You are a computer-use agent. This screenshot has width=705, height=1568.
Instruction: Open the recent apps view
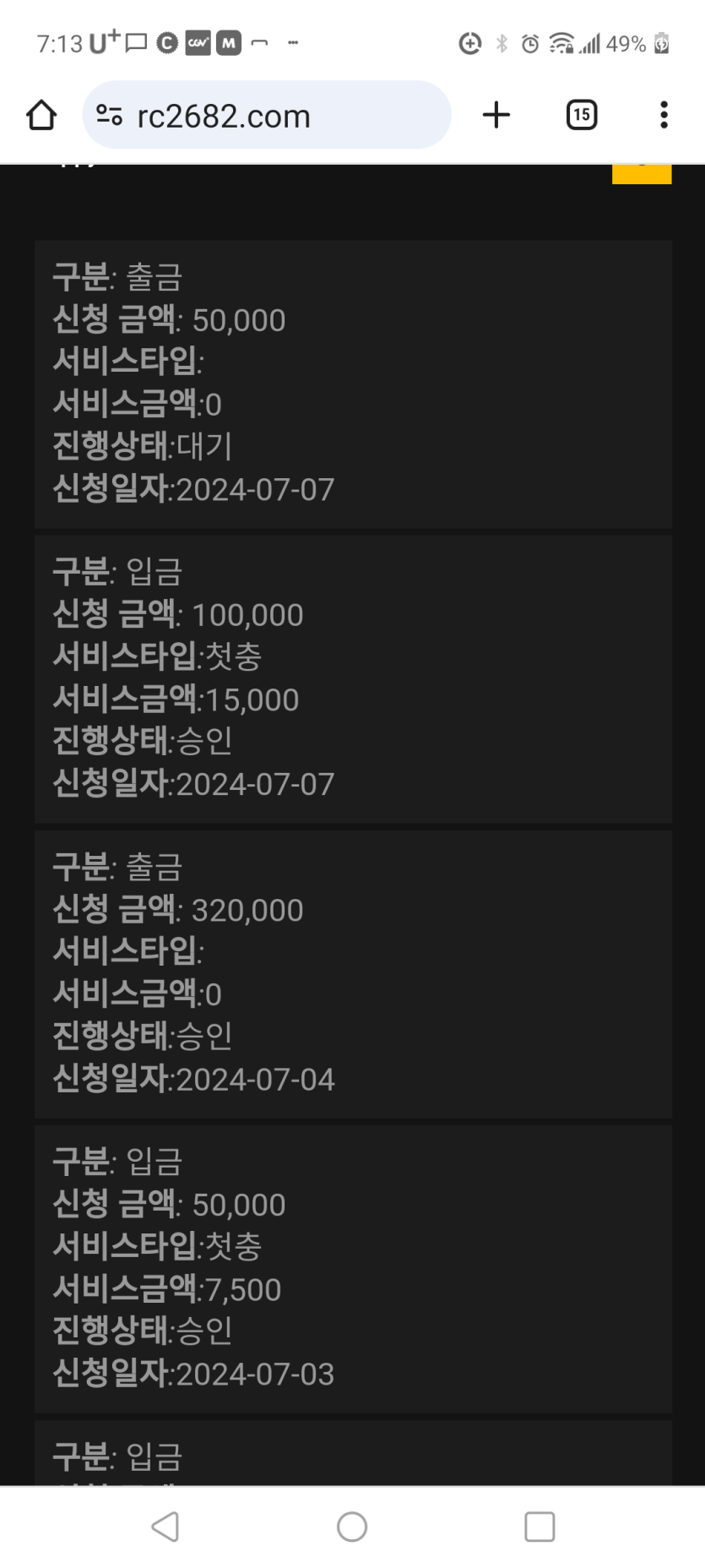(x=540, y=1527)
